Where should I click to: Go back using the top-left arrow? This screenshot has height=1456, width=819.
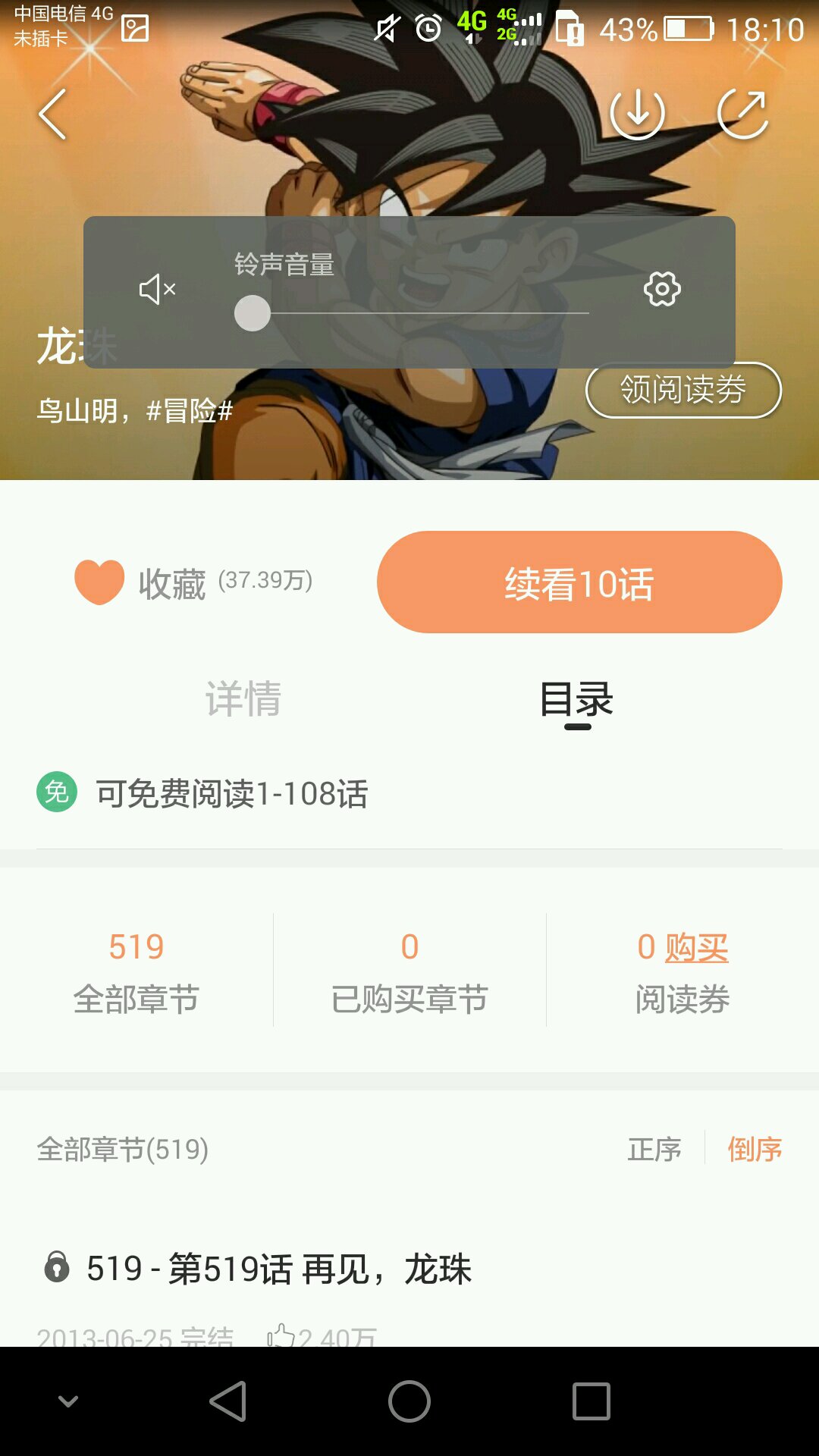click(x=52, y=115)
